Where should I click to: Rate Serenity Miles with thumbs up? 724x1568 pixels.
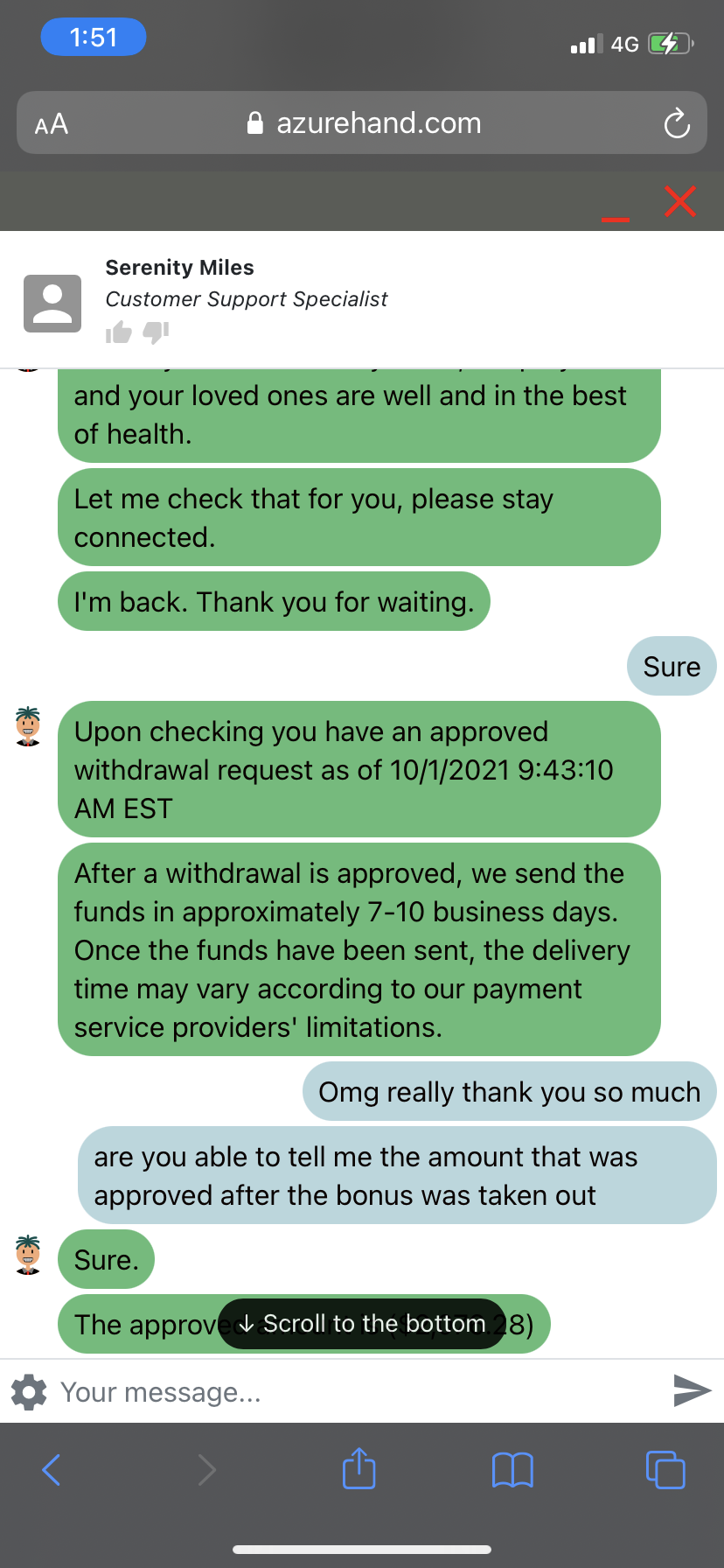(x=118, y=332)
